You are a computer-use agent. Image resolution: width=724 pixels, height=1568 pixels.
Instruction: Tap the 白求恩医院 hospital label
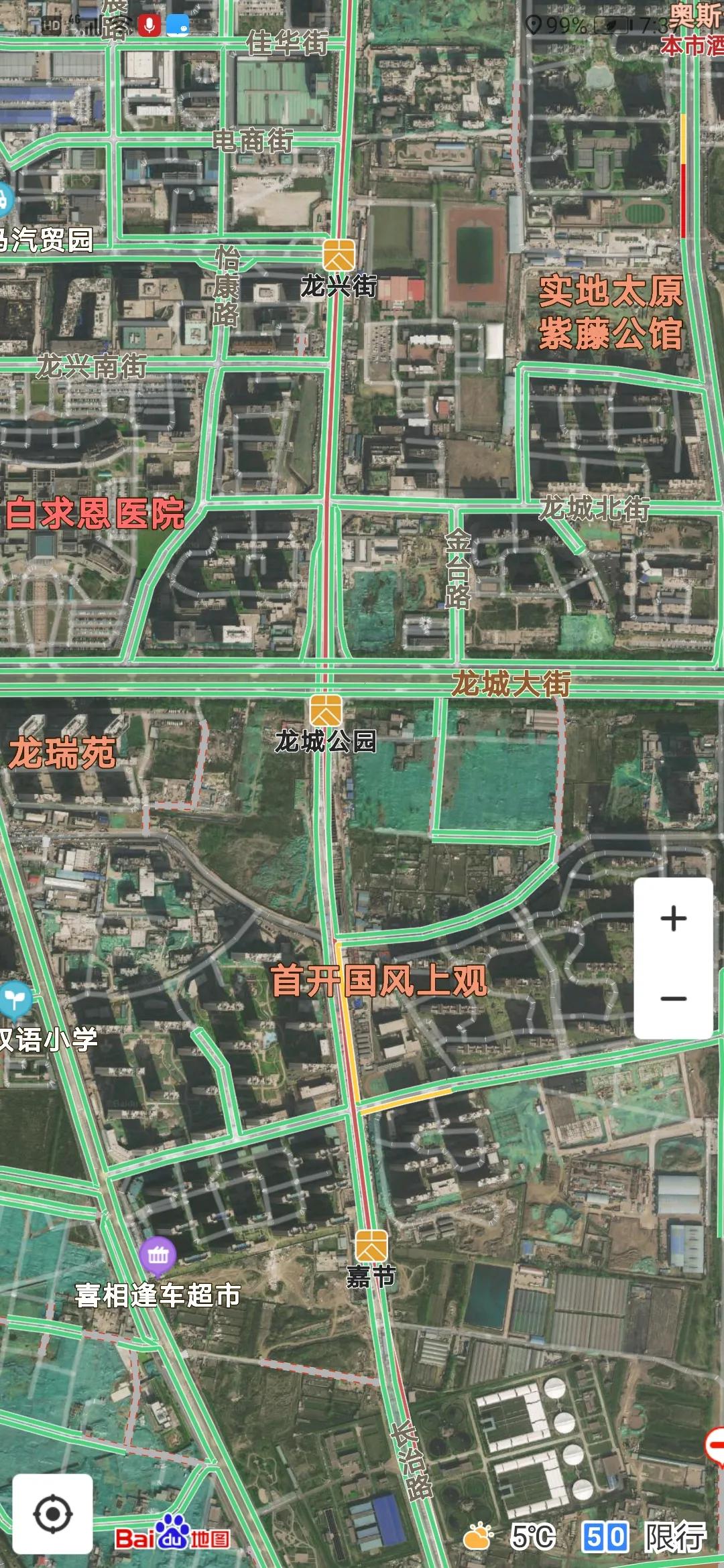(96, 513)
